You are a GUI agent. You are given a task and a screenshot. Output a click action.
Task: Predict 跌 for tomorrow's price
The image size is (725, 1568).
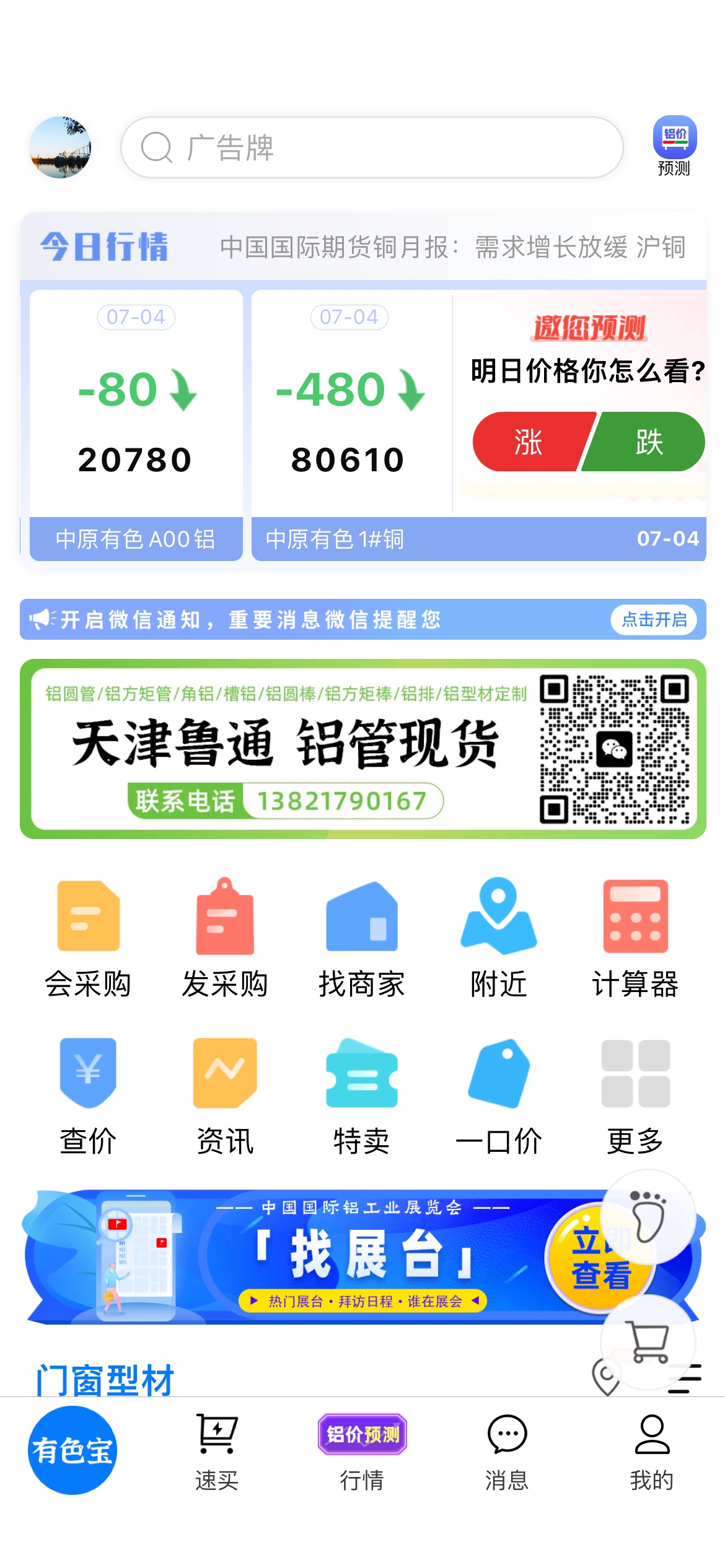pyautogui.click(x=648, y=442)
